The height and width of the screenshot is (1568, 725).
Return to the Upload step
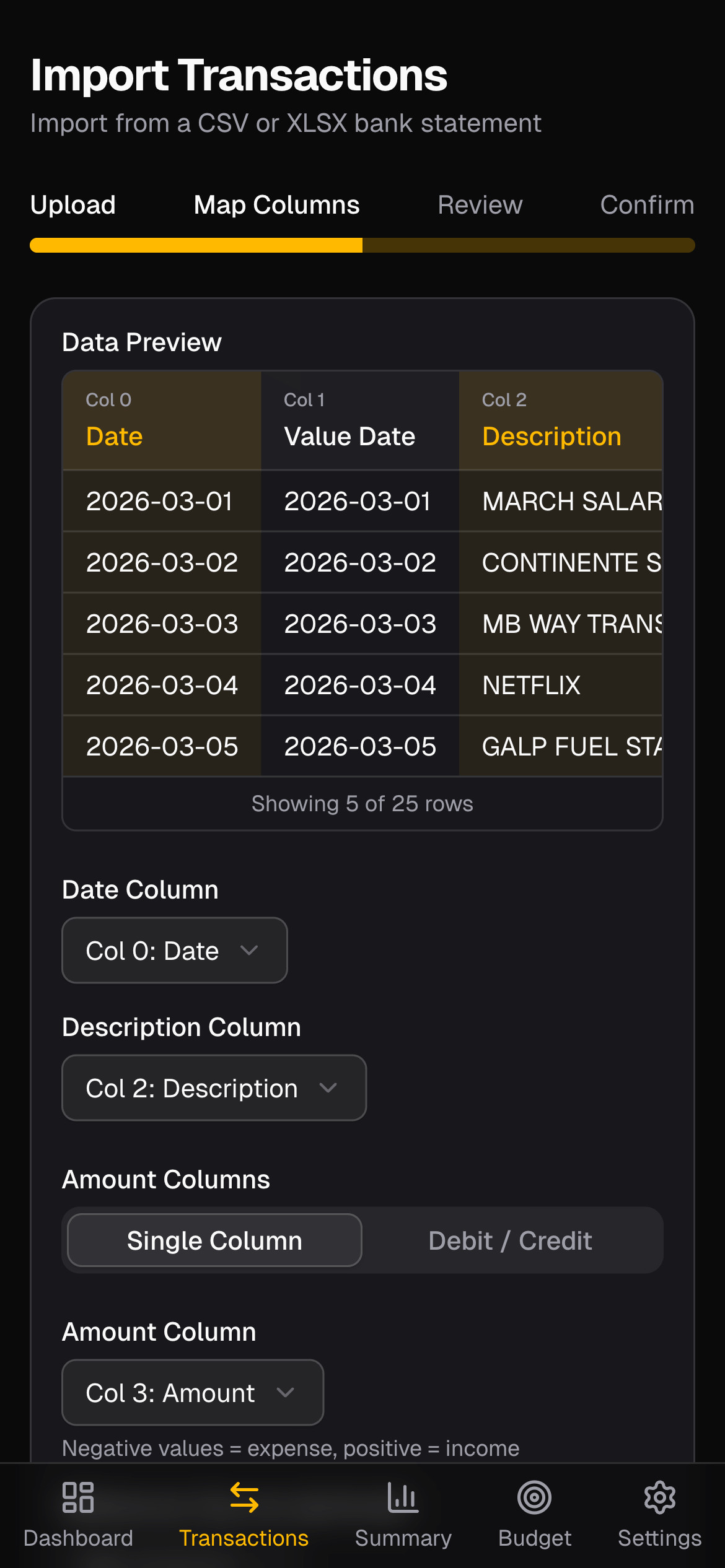coord(72,204)
